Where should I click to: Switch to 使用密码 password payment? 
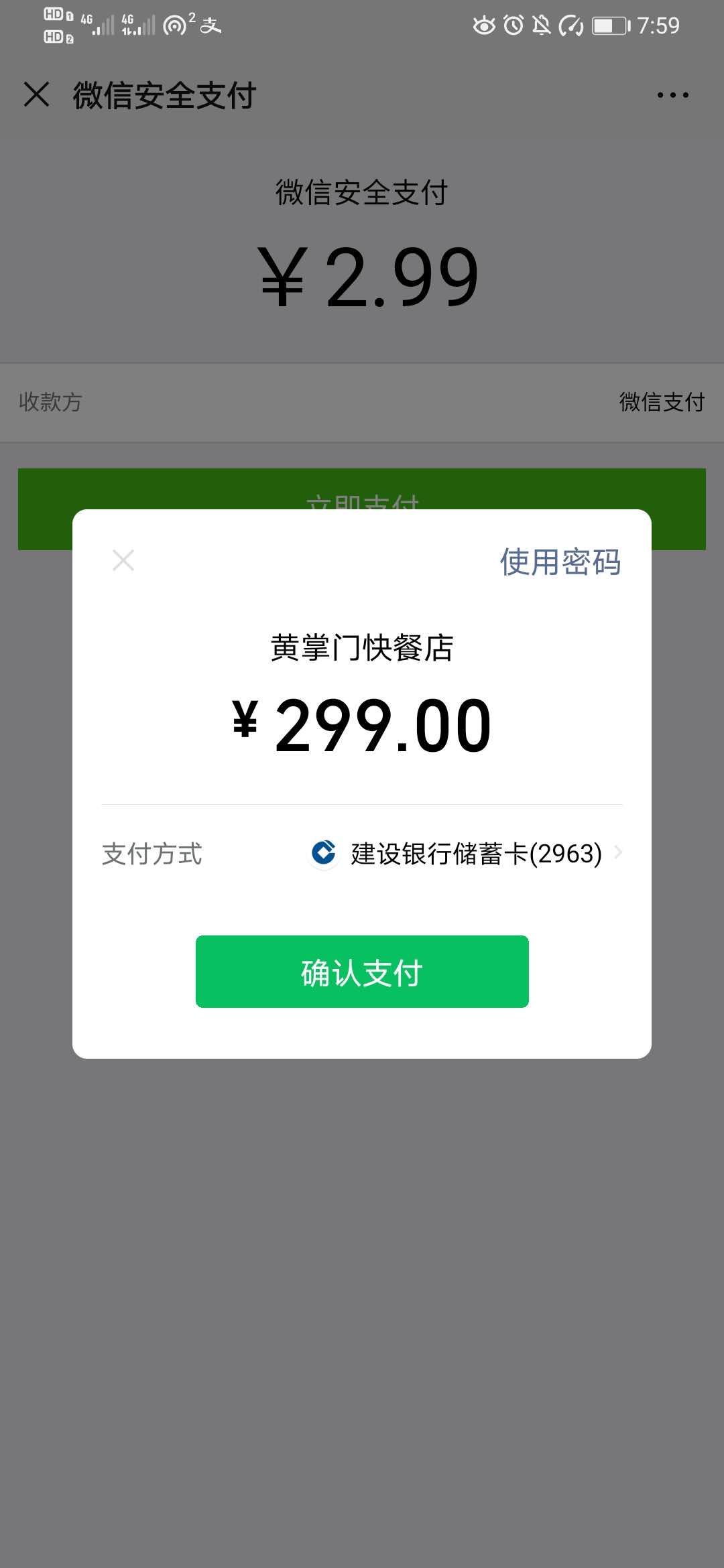(560, 562)
